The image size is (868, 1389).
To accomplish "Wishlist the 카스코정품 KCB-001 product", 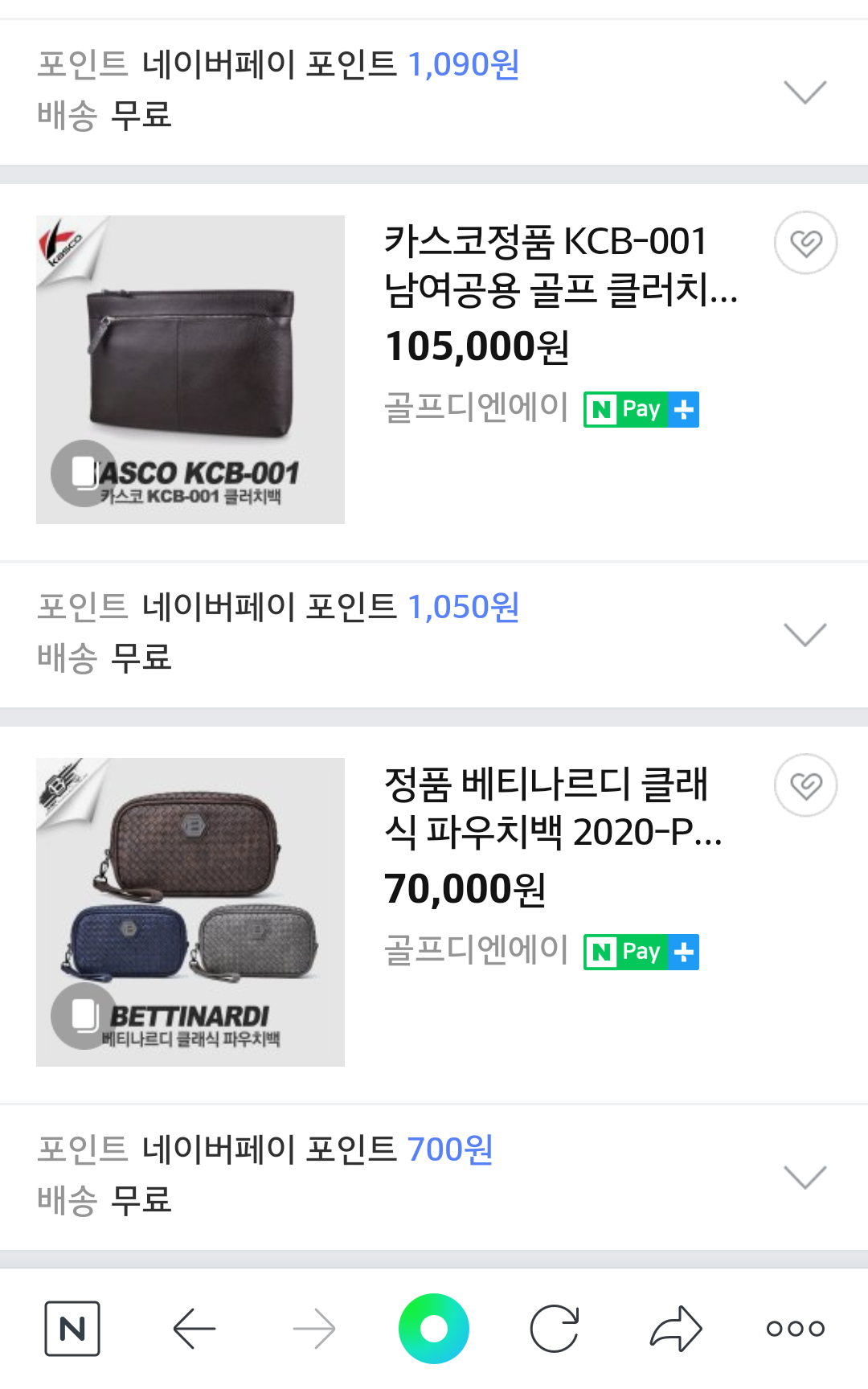I will 805,243.
